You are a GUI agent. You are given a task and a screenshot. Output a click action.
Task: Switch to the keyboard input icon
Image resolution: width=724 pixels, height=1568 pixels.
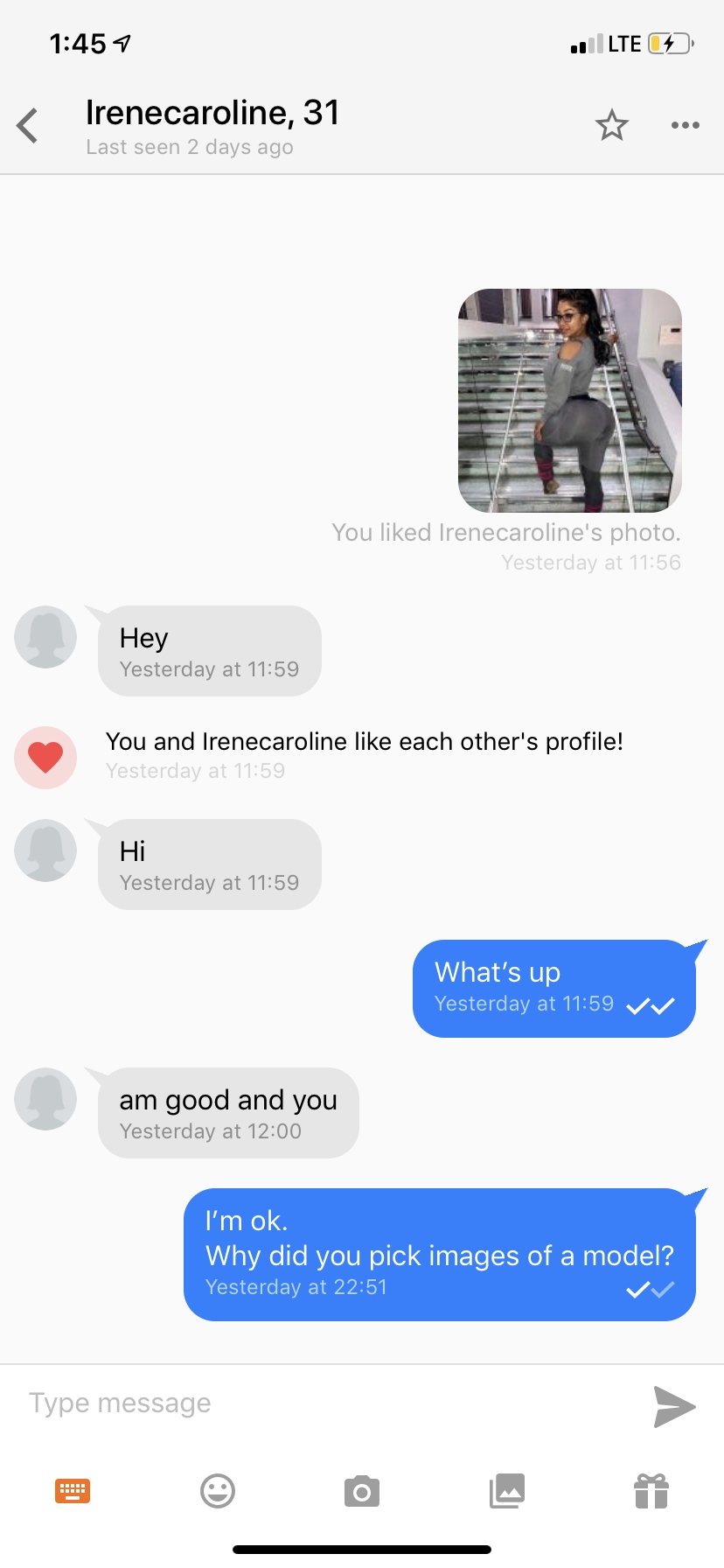coord(73,1490)
